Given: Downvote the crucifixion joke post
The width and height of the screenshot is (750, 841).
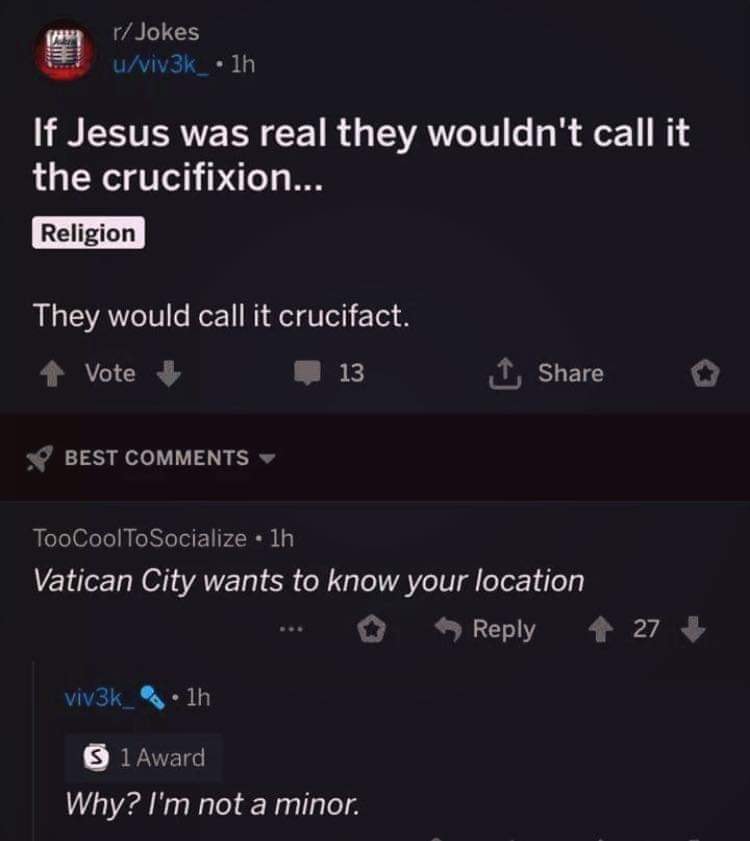Looking at the screenshot, I should pyautogui.click(x=170, y=374).
